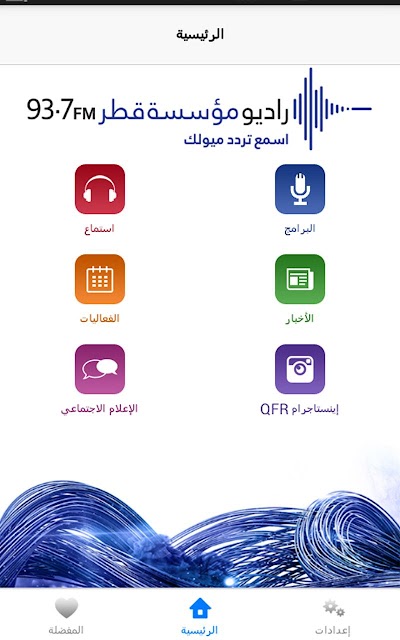Go to the Settings (إعدادات) tab
This screenshot has height=640, width=400.
click(333, 616)
